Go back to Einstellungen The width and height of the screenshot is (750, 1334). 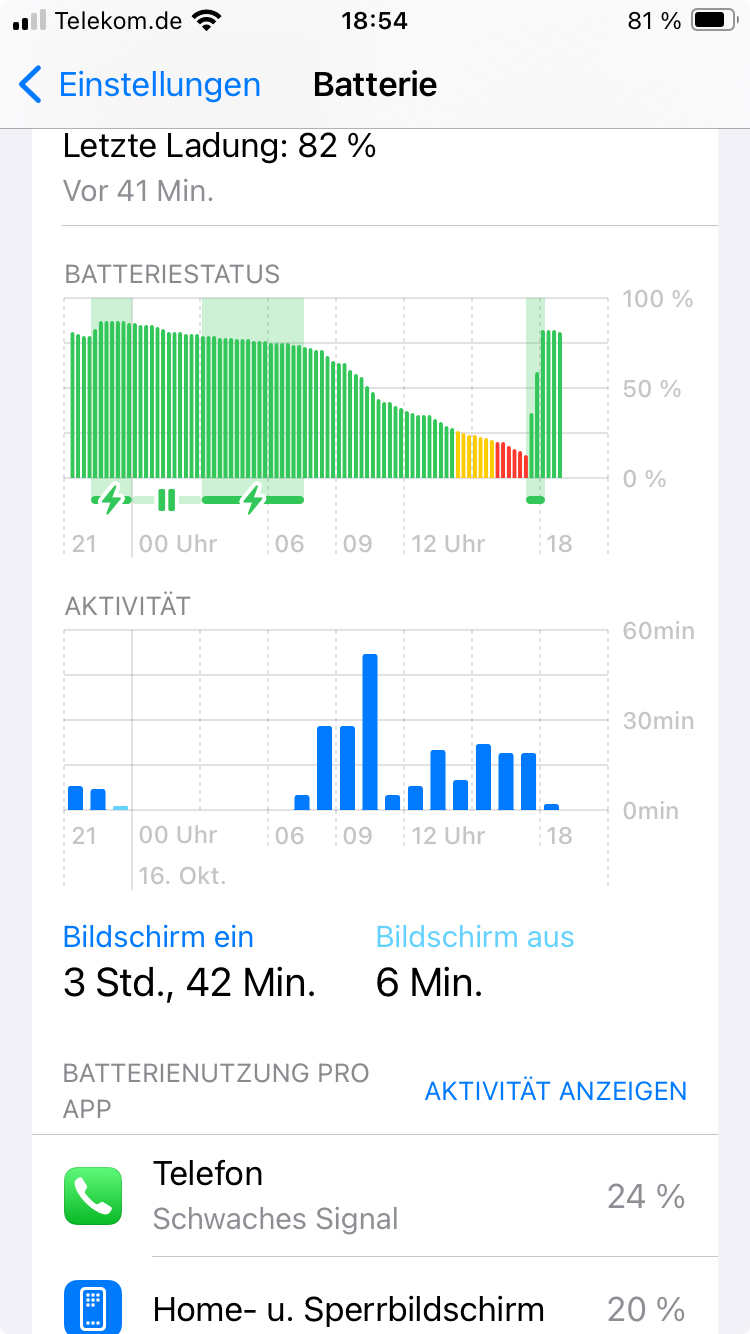(x=140, y=85)
